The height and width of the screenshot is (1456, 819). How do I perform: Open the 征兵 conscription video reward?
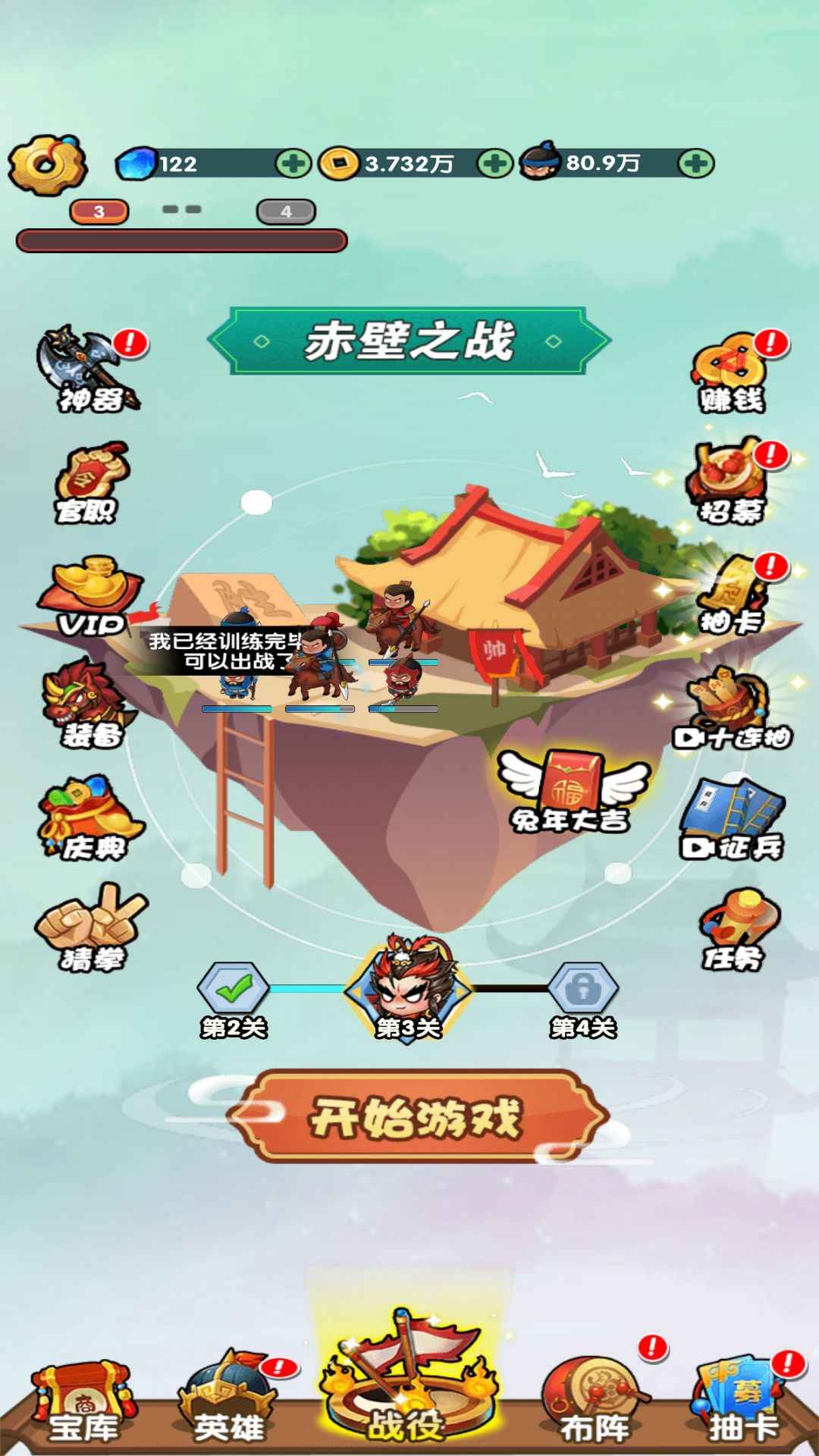[x=733, y=819]
